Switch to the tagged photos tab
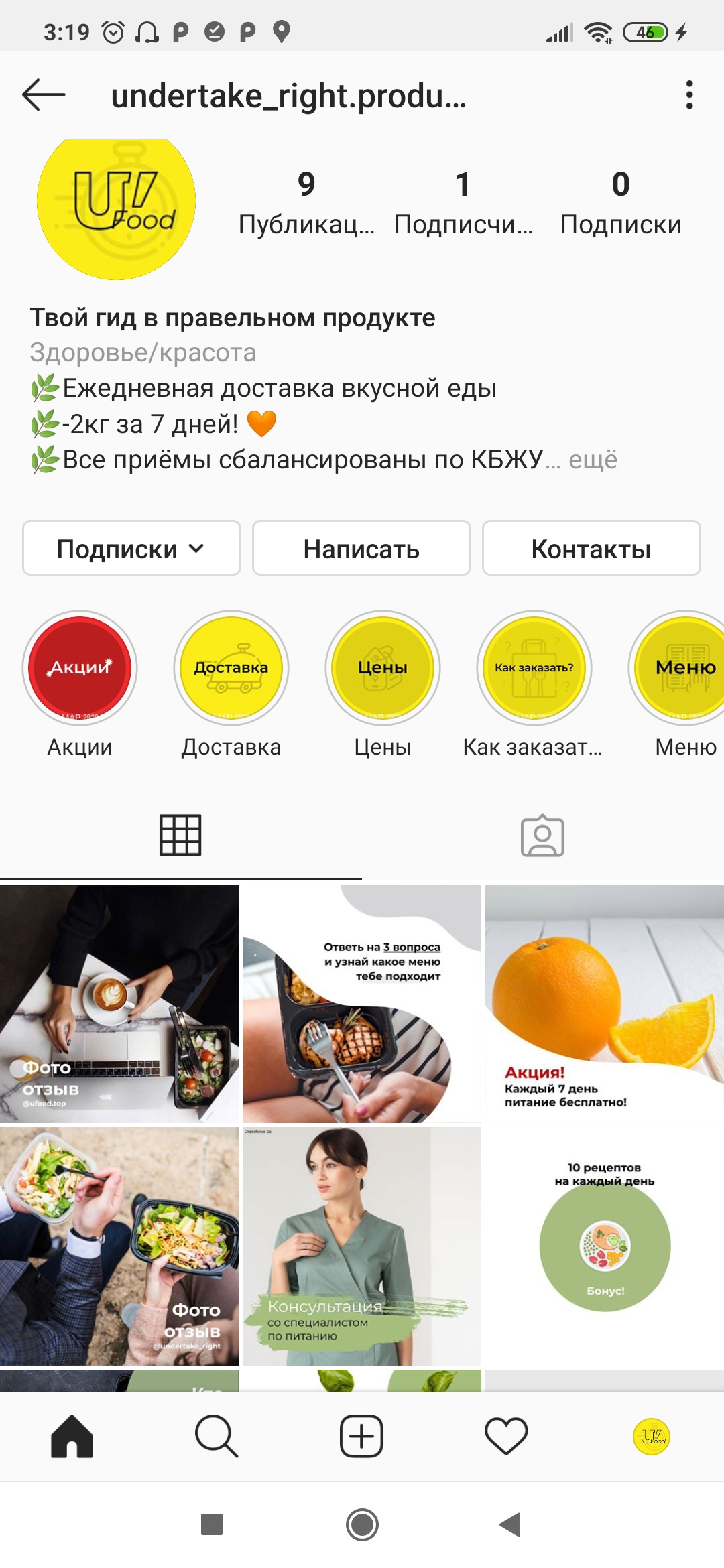This screenshot has width=724, height=1568. tap(542, 836)
